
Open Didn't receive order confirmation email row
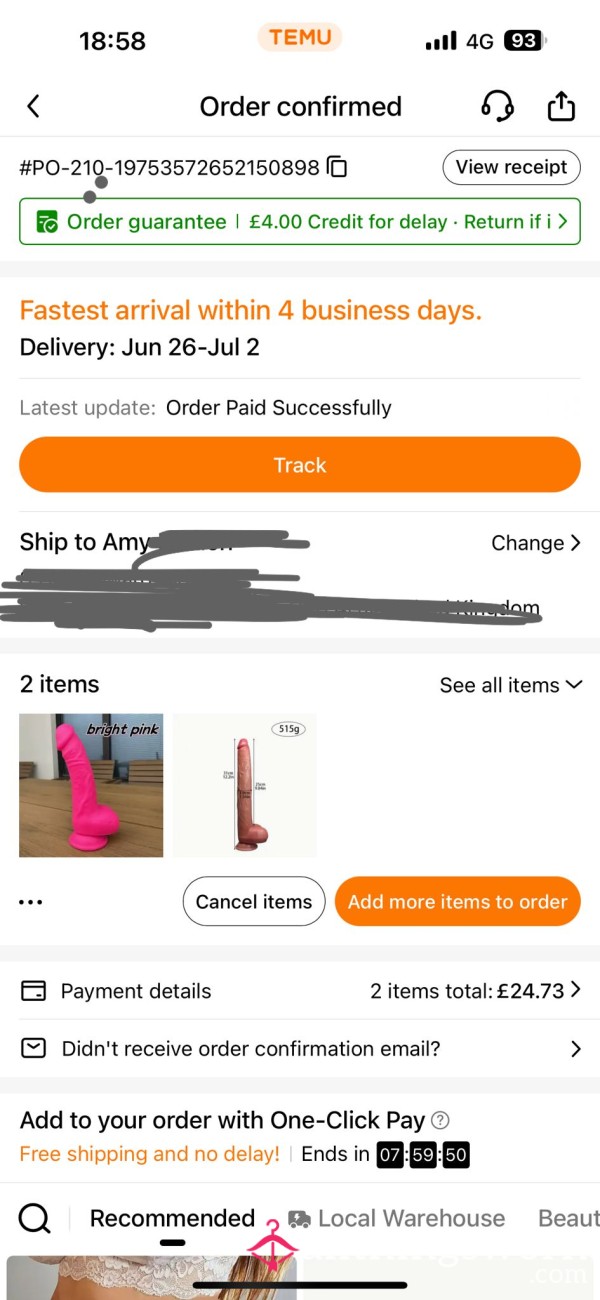[x=300, y=1049]
